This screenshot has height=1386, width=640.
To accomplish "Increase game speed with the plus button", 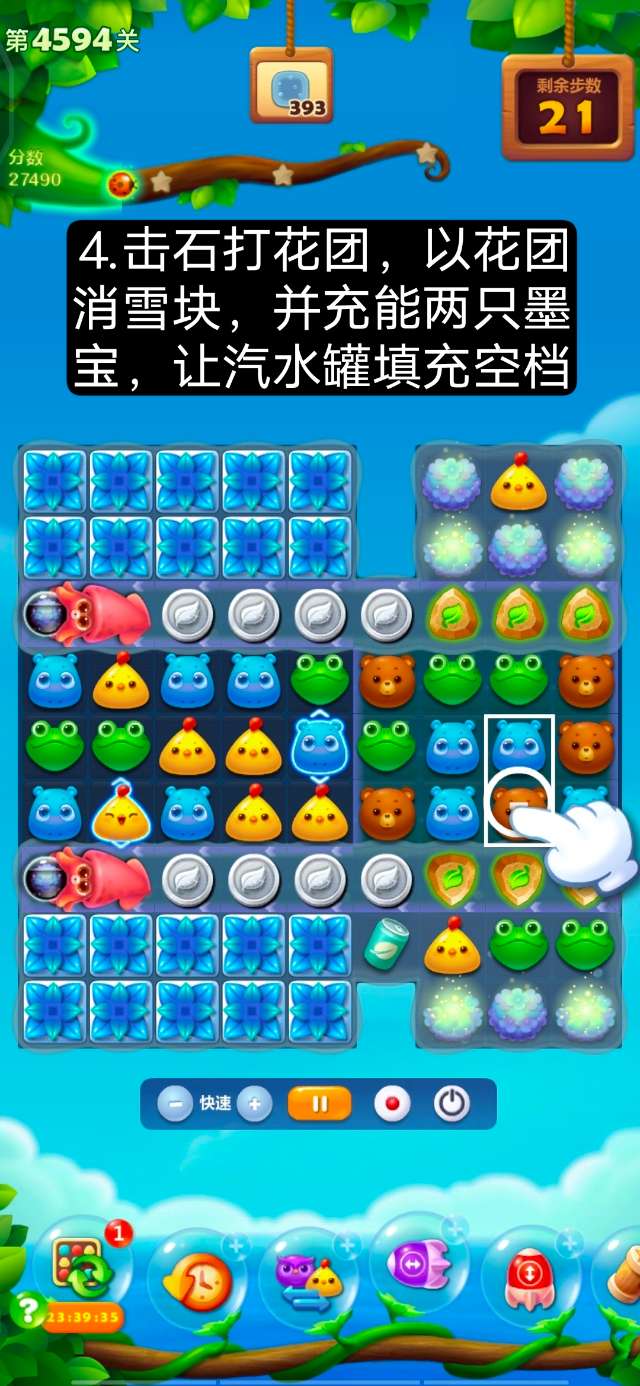I will 254,1104.
